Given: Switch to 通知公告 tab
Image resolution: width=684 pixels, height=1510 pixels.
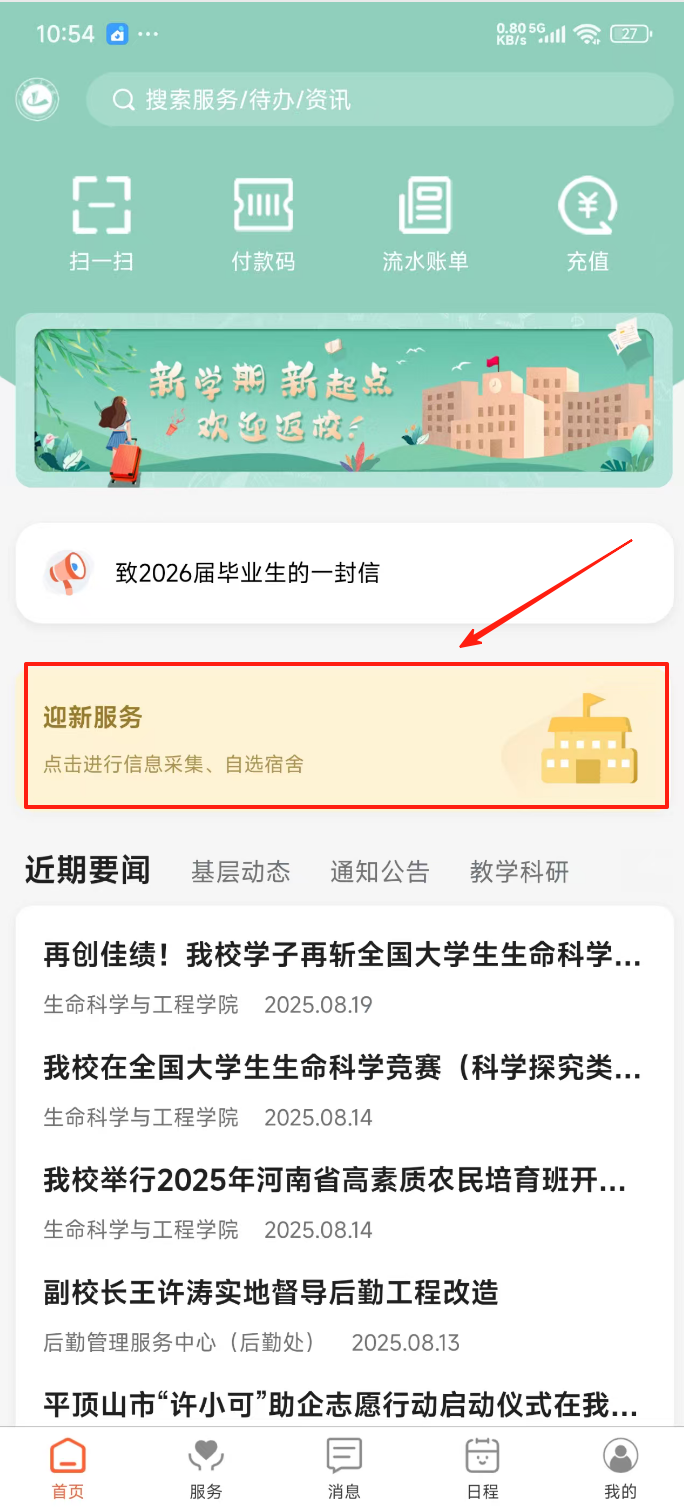Looking at the screenshot, I should coord(379,872).
